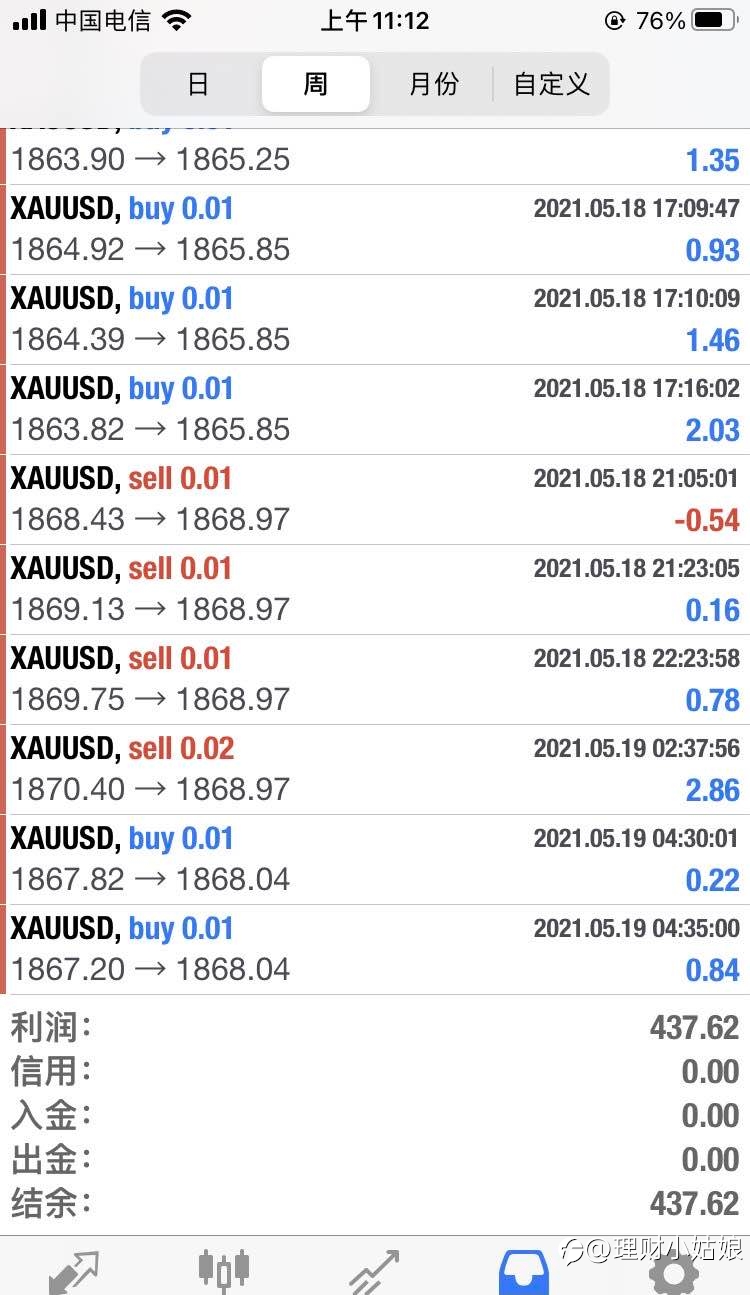Open the settings gear tab
750x1295 pixels.
coord(674,1270)
